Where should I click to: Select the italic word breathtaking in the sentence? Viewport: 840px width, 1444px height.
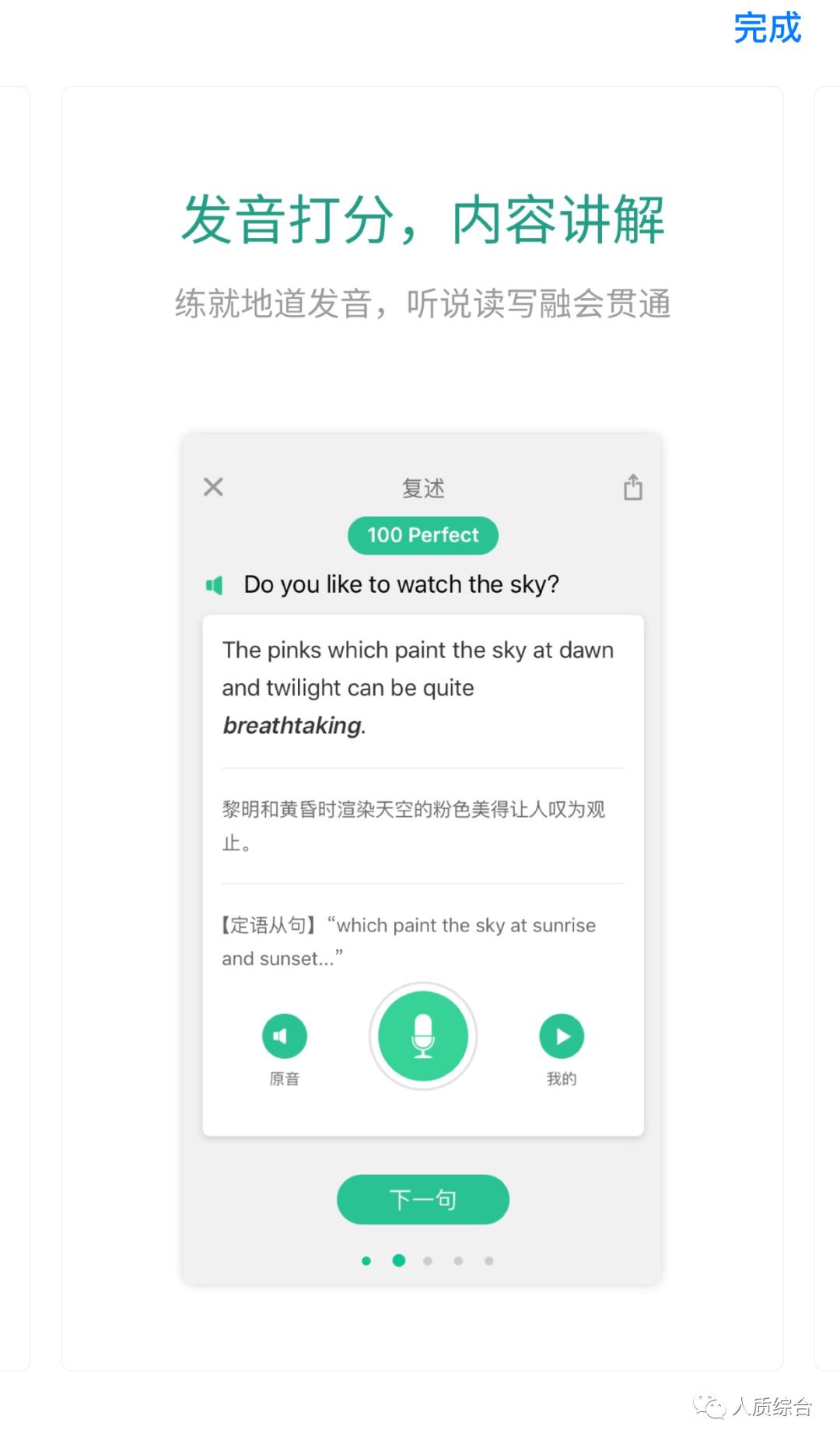(x=292, y=725)
